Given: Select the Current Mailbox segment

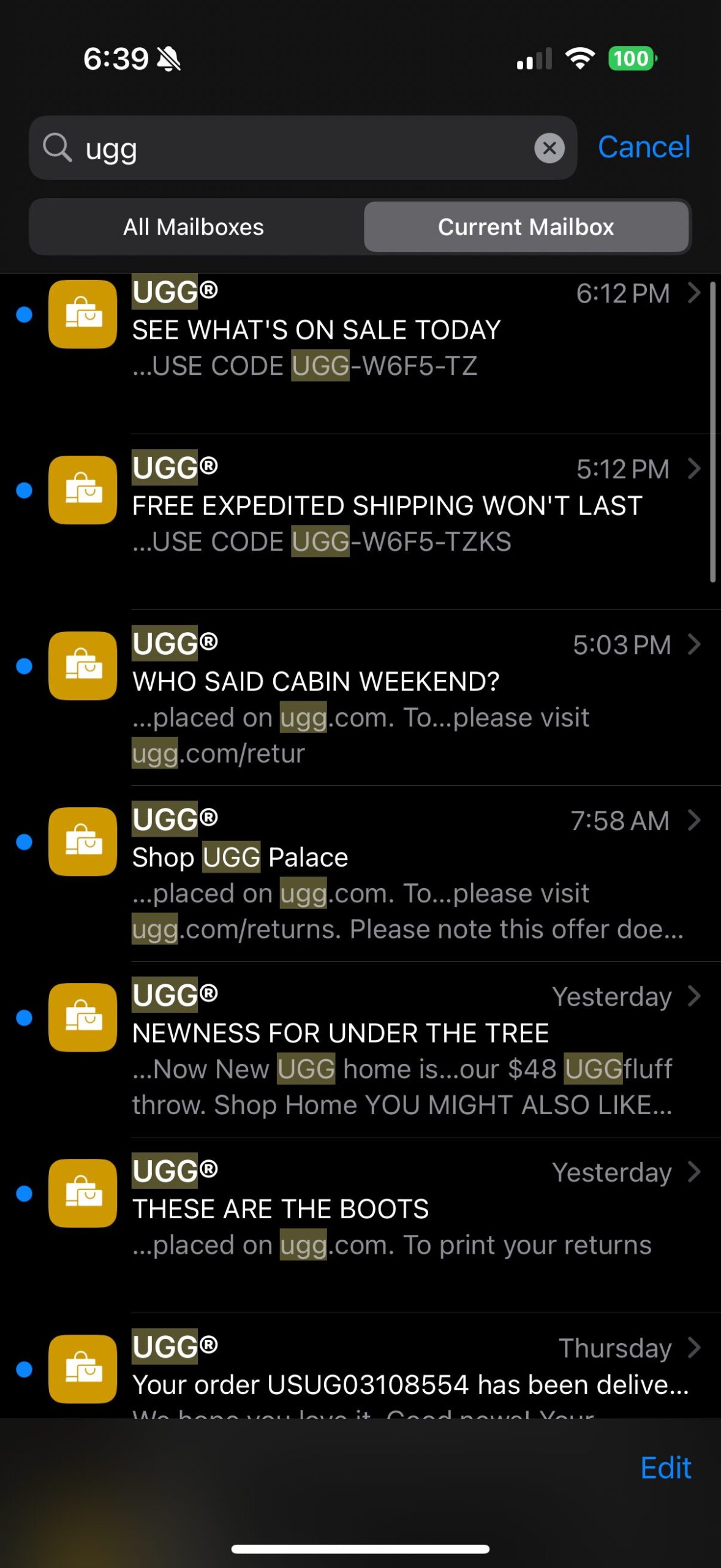Looking at the screenshot, I should tap(526, 227).
